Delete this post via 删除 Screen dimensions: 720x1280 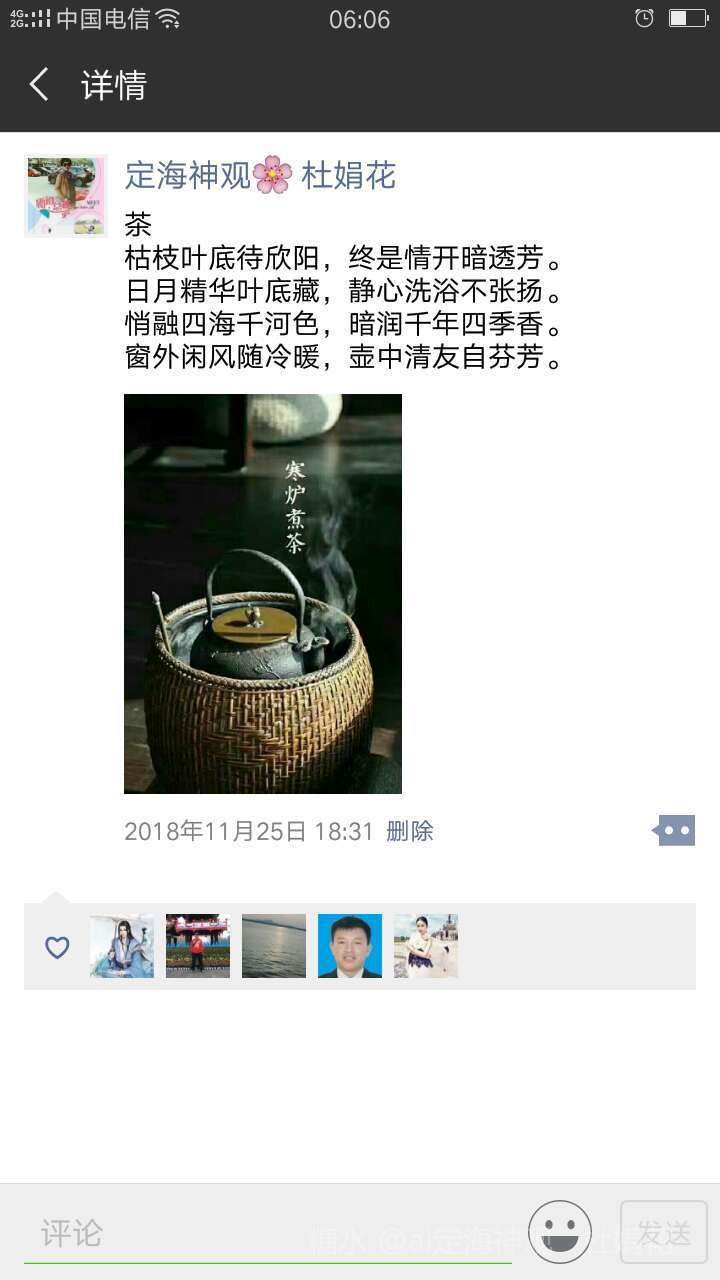point(410,831)
